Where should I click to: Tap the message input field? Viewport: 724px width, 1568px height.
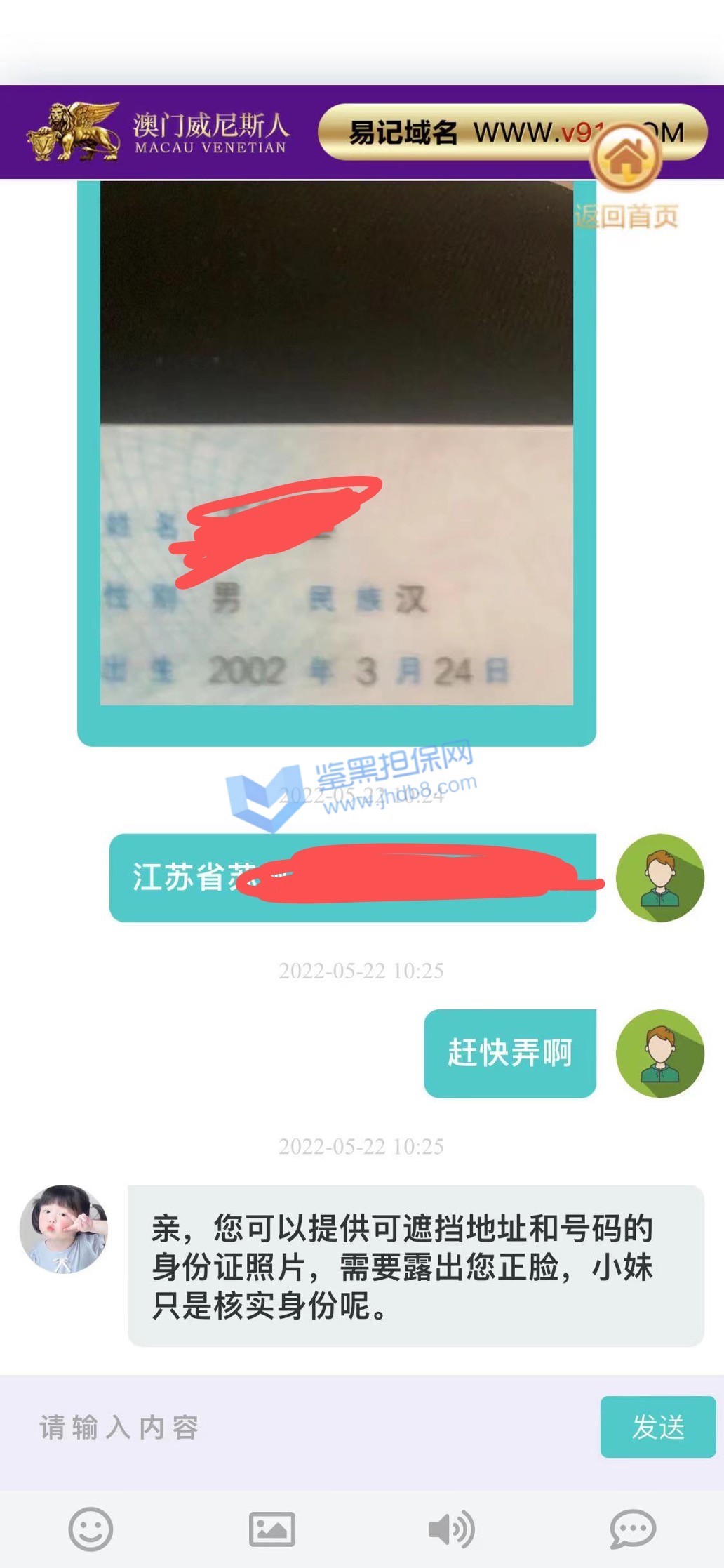click(x=309, y=1427)
